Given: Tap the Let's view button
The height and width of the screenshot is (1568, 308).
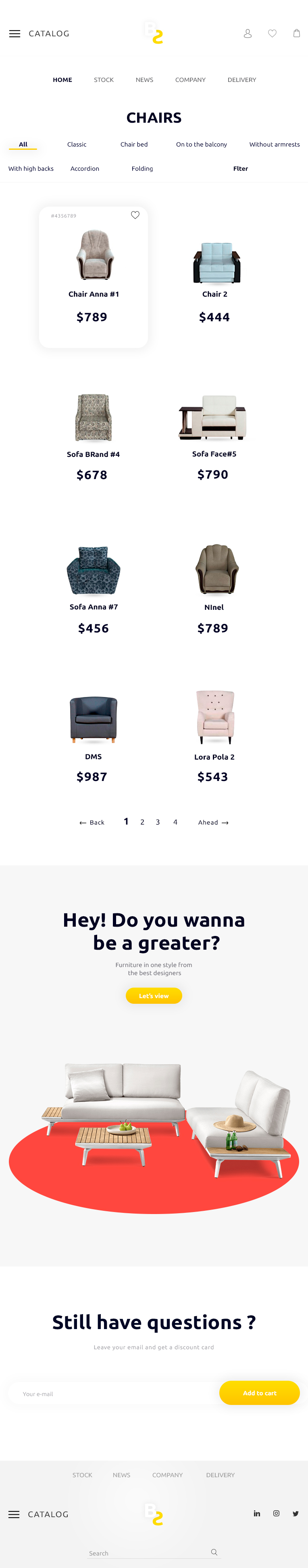Looking at the screenshot, I should coord(154,996).
